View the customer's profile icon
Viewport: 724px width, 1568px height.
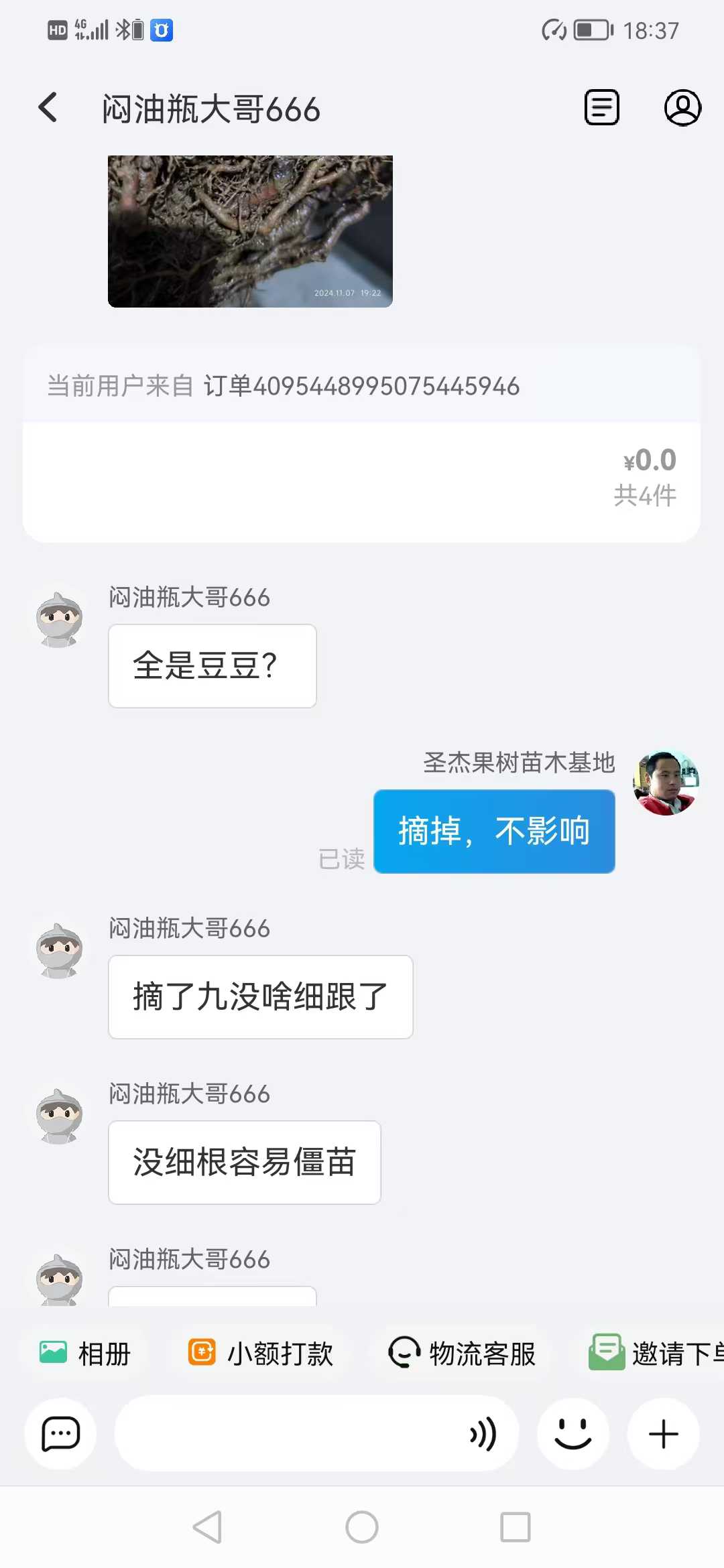[x=682, y=108]
